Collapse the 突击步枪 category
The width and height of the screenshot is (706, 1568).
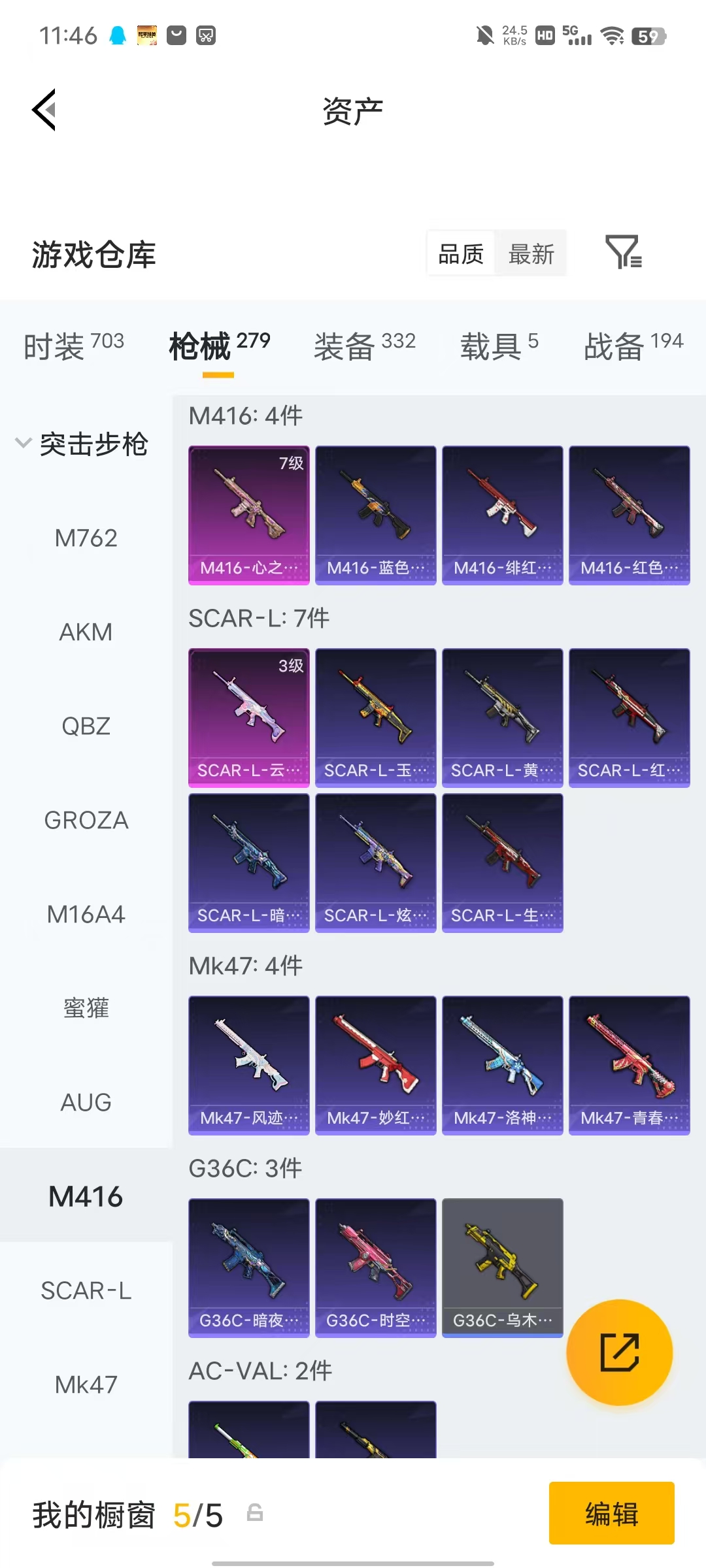(82, 444)
